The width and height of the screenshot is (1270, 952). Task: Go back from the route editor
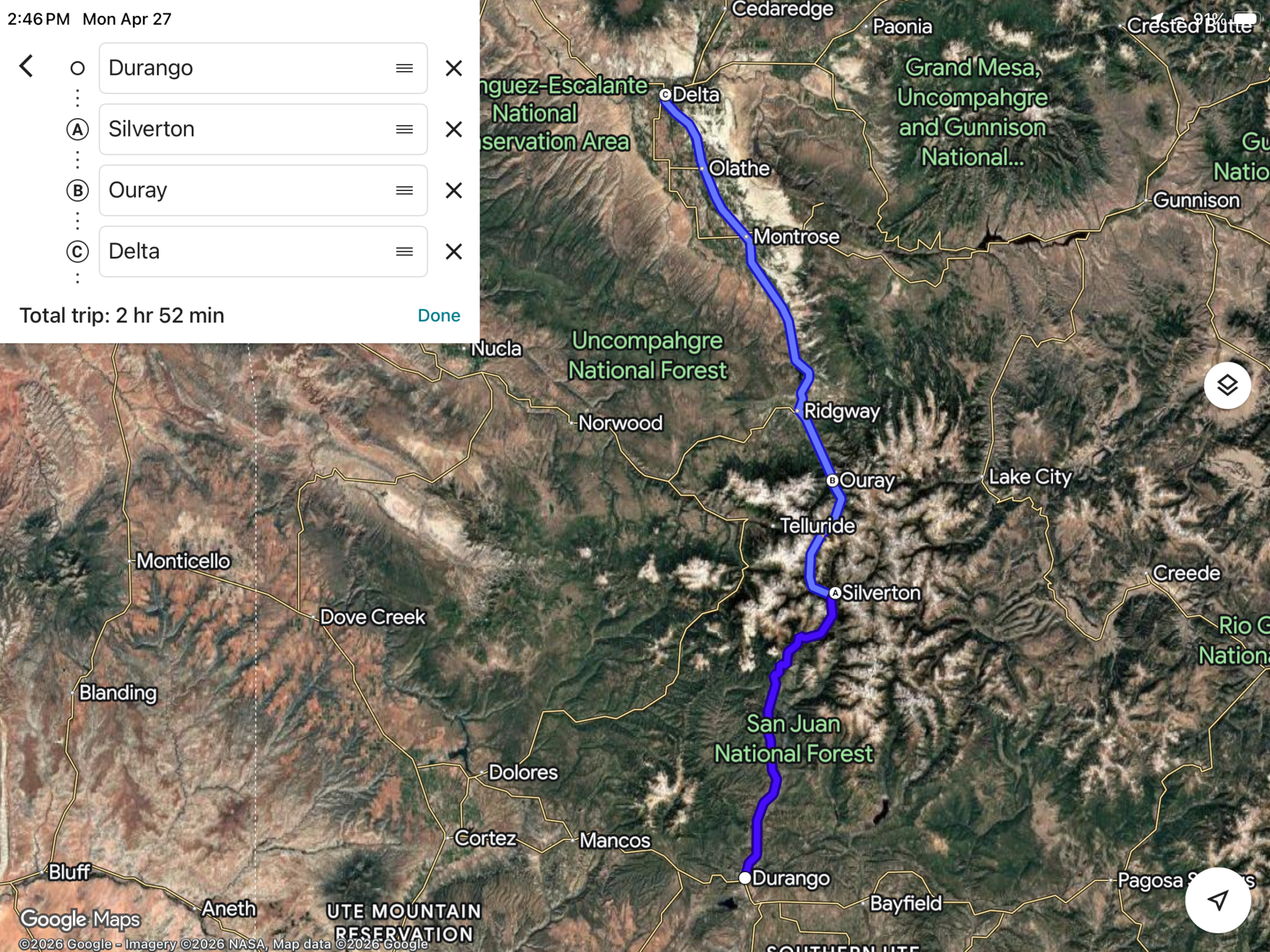click(26, 66)
